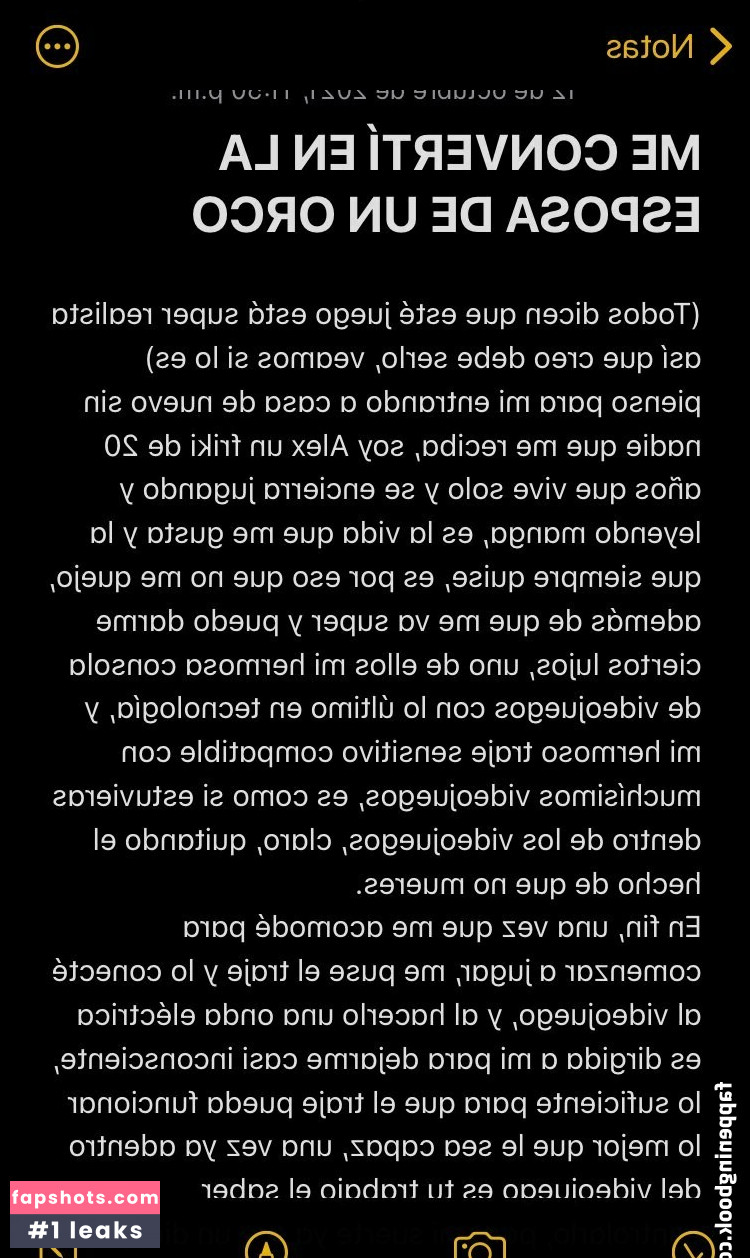Open the more options menu
Screen dimensions: 750x1258
[57, 47]
